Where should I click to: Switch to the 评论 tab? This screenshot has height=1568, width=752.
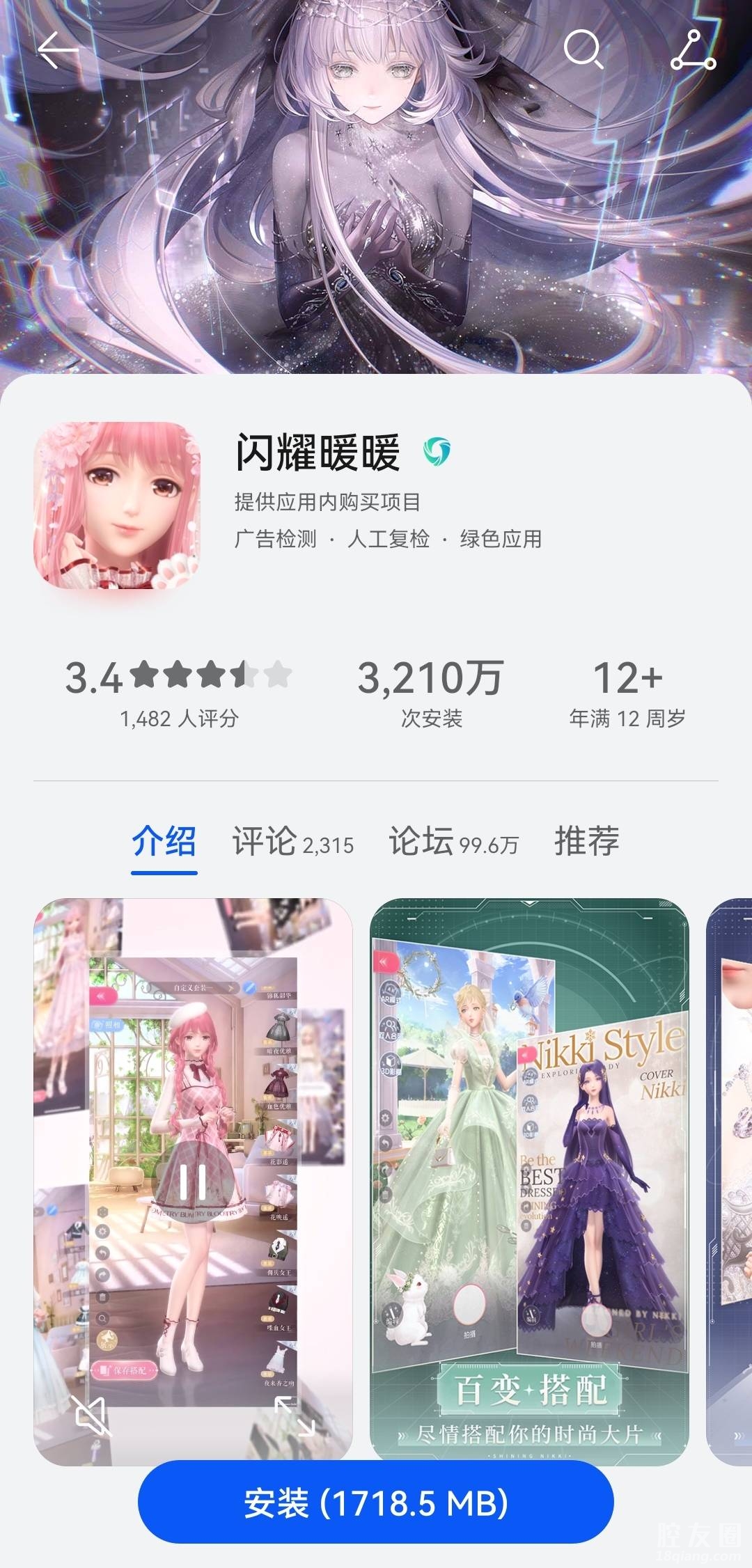[292, 842]
